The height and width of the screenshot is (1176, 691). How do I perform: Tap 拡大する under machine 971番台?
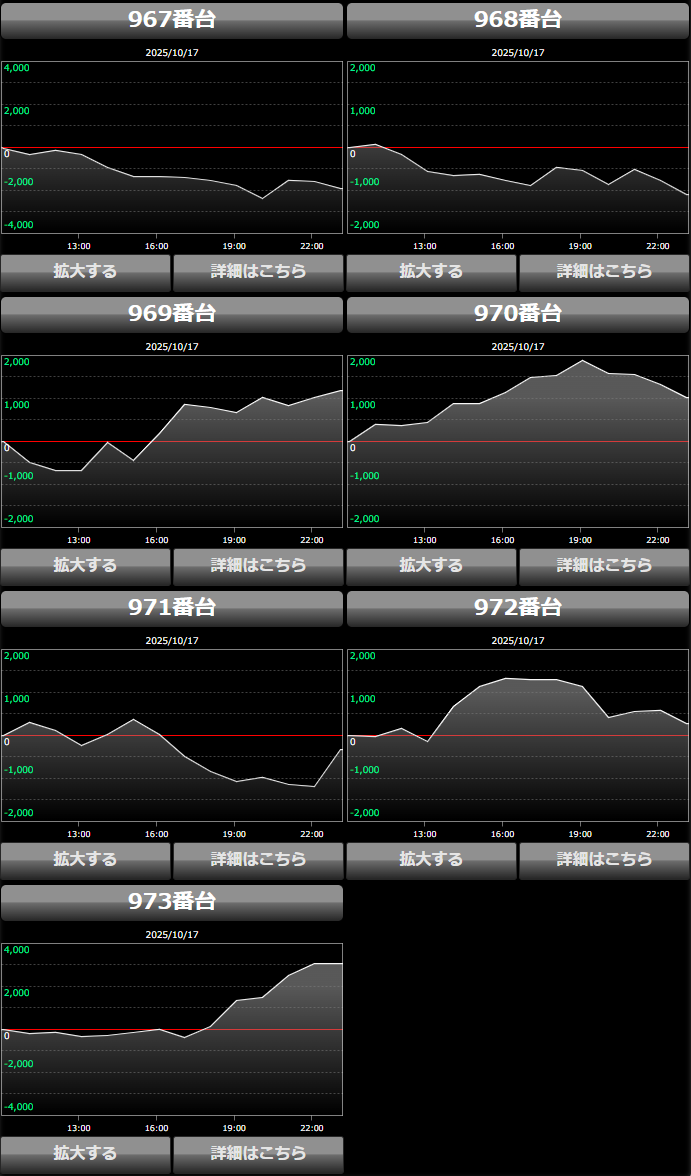pos(85,859)
